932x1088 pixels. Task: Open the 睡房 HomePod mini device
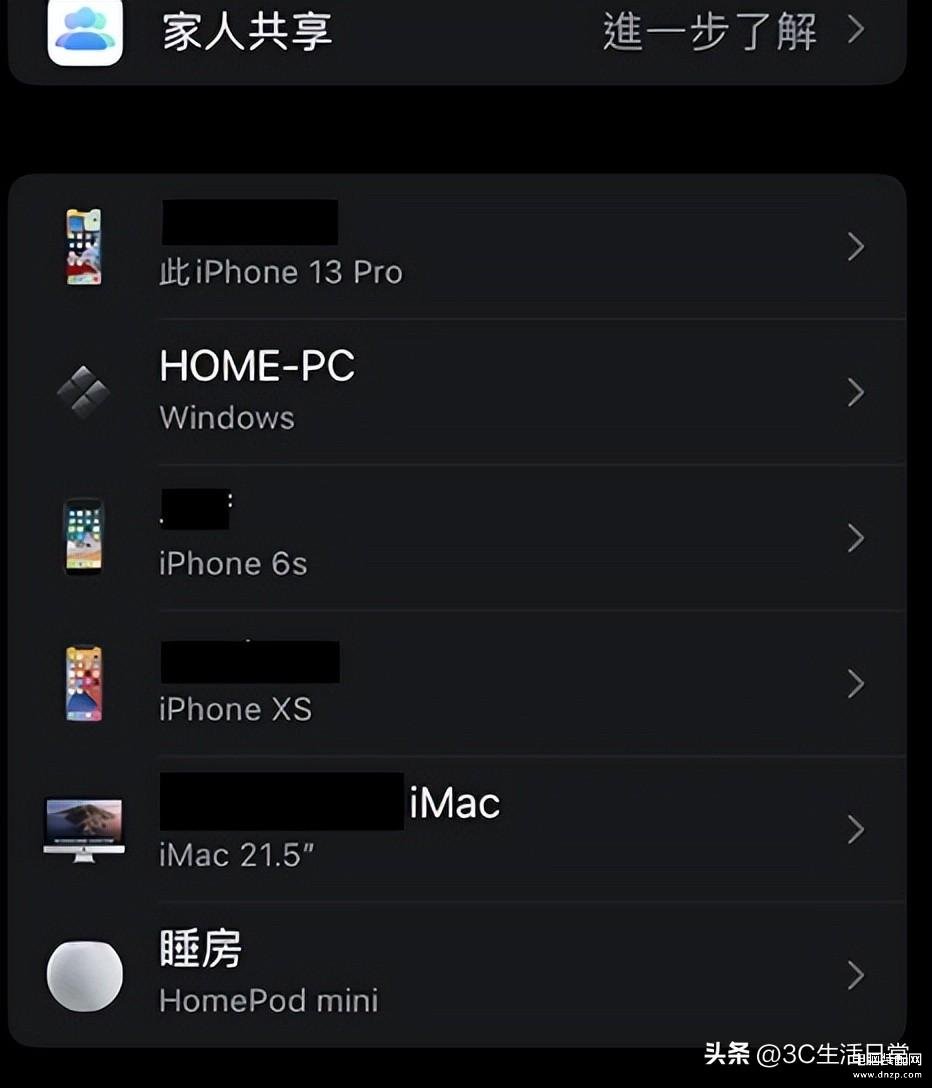point(456,974)
